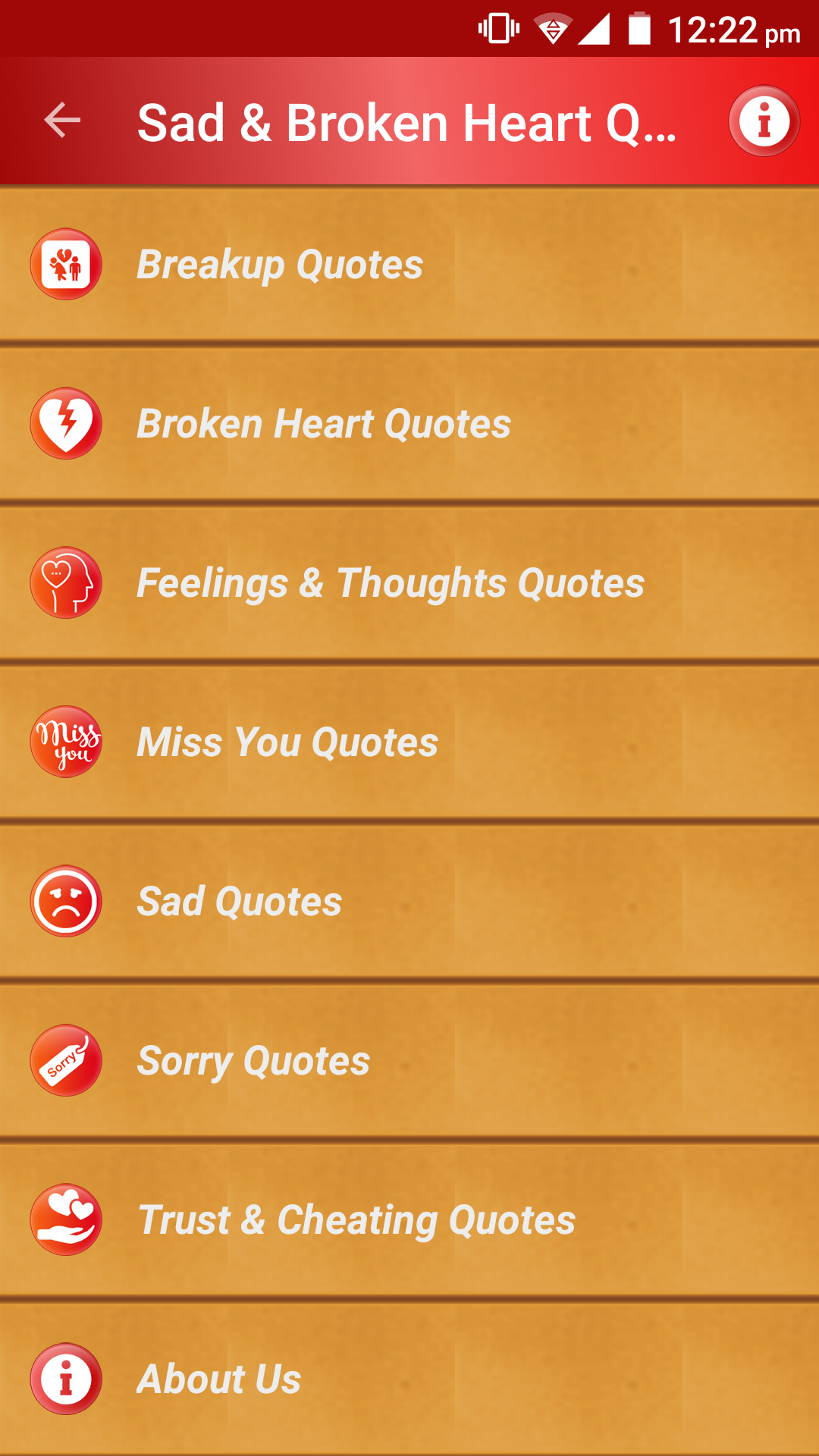Select the Feelings & Thoughts Quotes row
Image resolution: width=819 pixels, height=1456 pixels.
coord(409,584)
